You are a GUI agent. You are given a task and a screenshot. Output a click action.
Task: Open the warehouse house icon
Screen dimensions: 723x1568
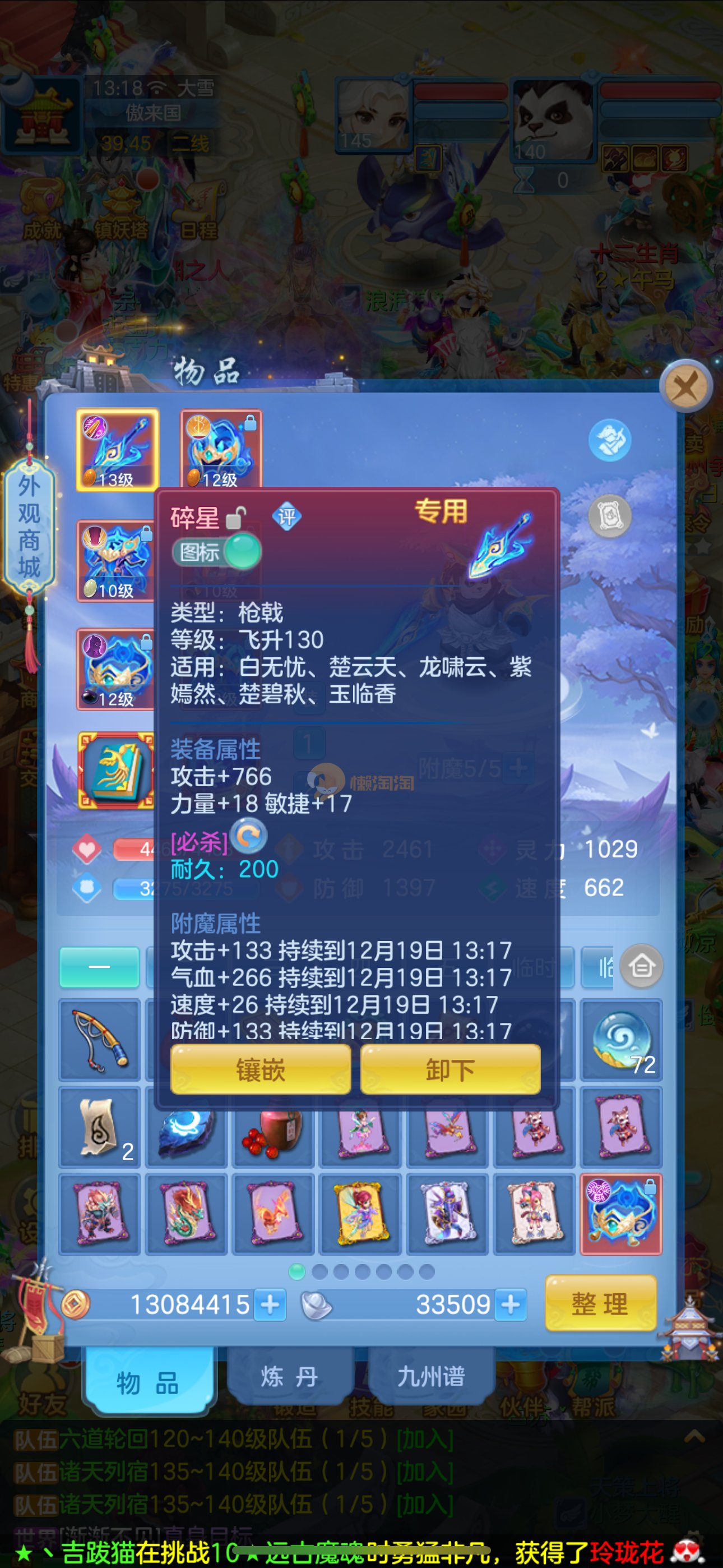(641, 966)
